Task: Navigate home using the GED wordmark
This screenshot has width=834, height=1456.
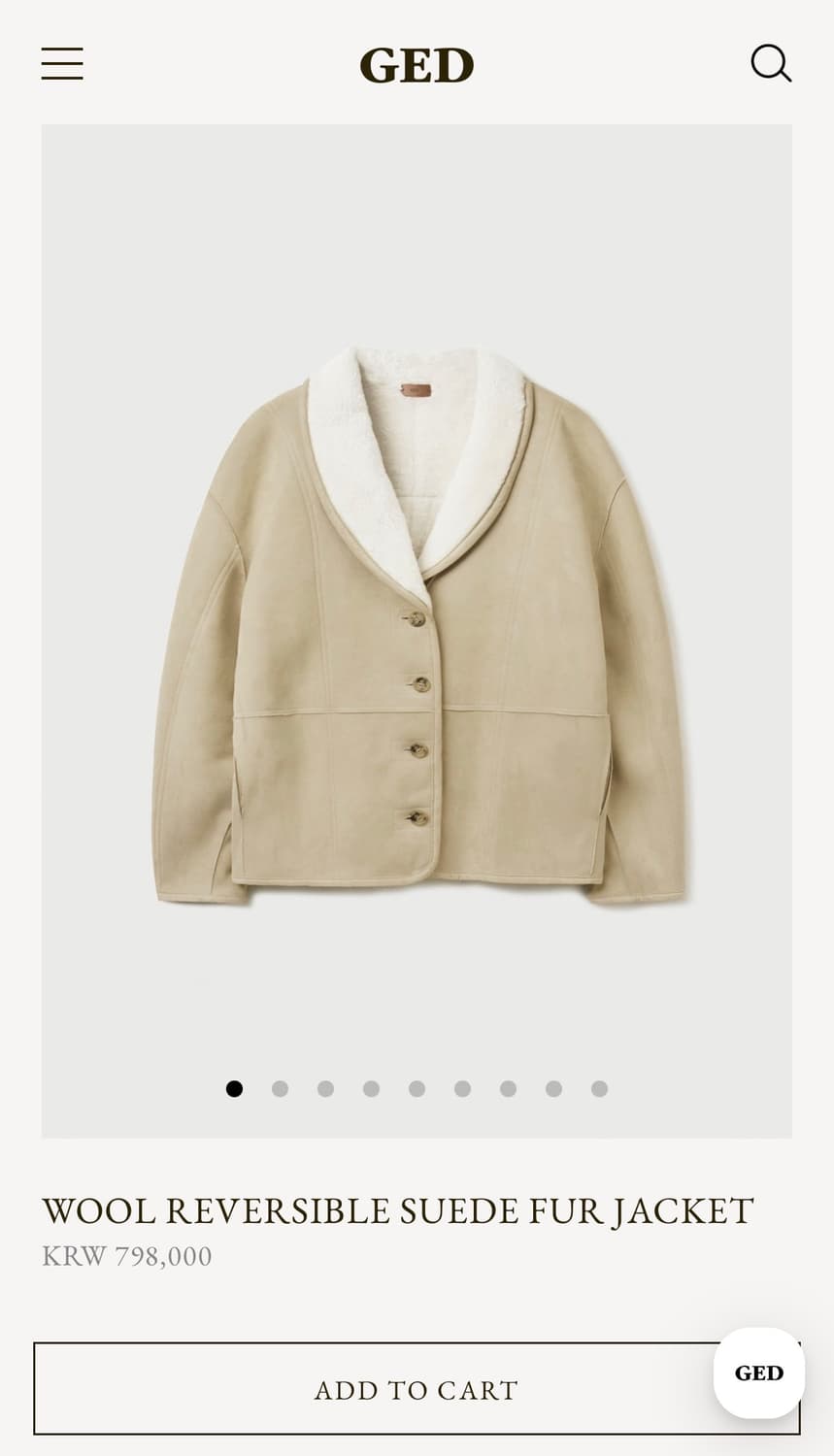Action: click(417, 65)
